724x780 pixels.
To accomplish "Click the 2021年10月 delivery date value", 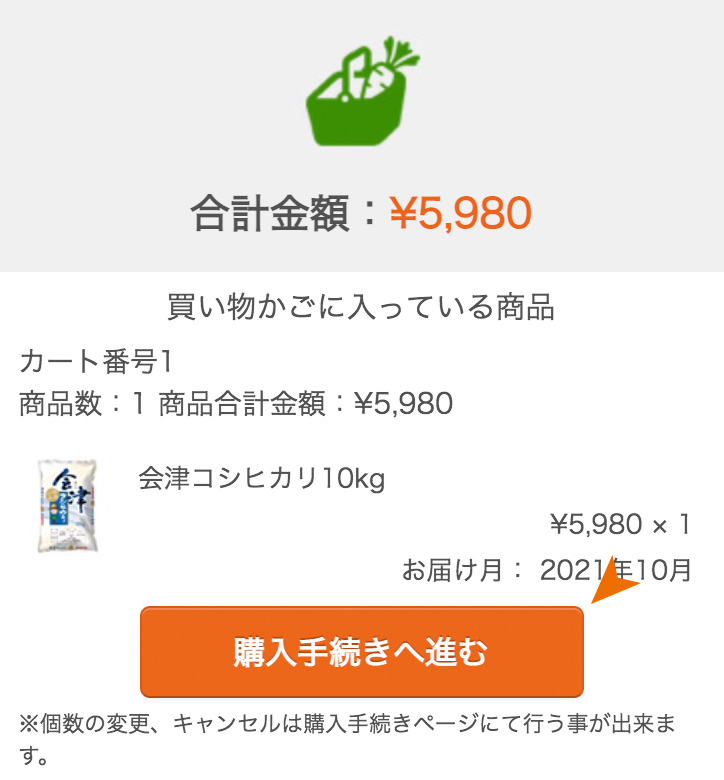I will (614, 570).
